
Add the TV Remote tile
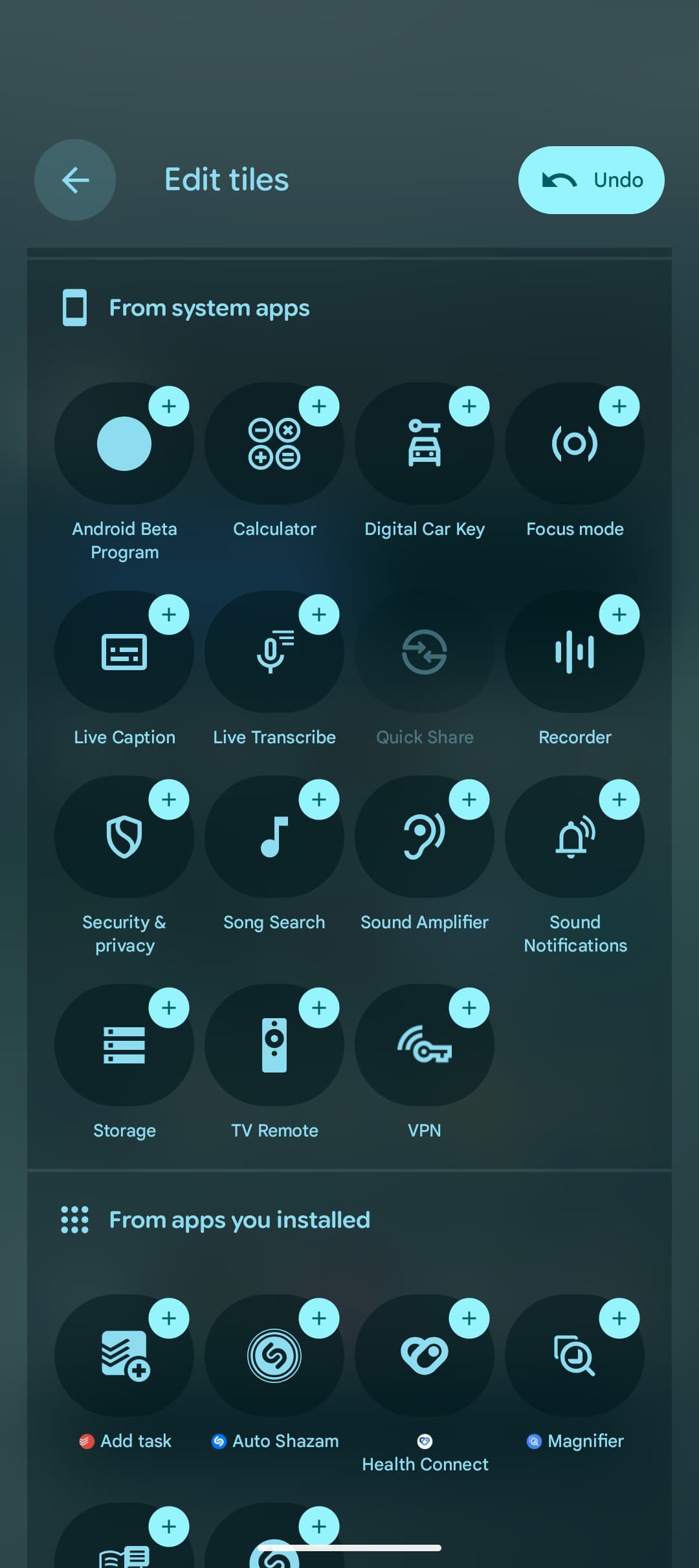point(319,1008)
